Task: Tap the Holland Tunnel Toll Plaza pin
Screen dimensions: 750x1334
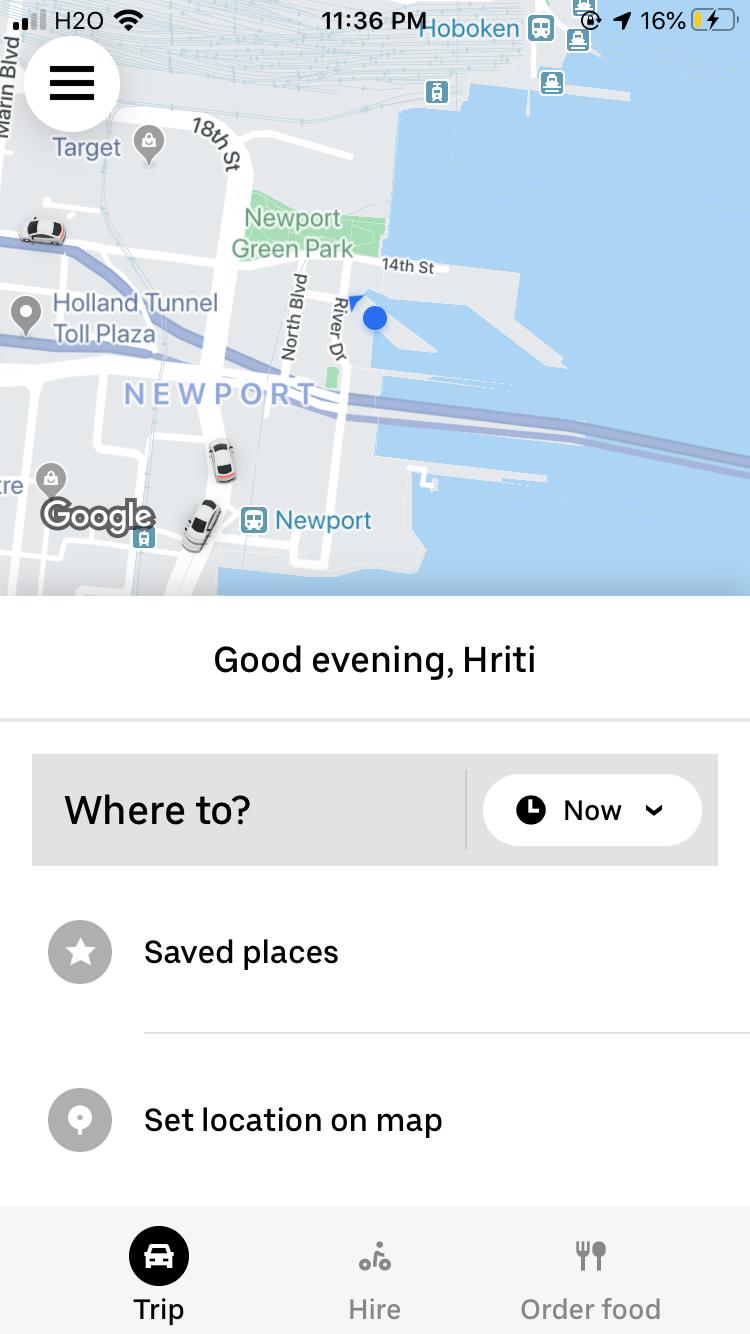Action: pos(26,315)
